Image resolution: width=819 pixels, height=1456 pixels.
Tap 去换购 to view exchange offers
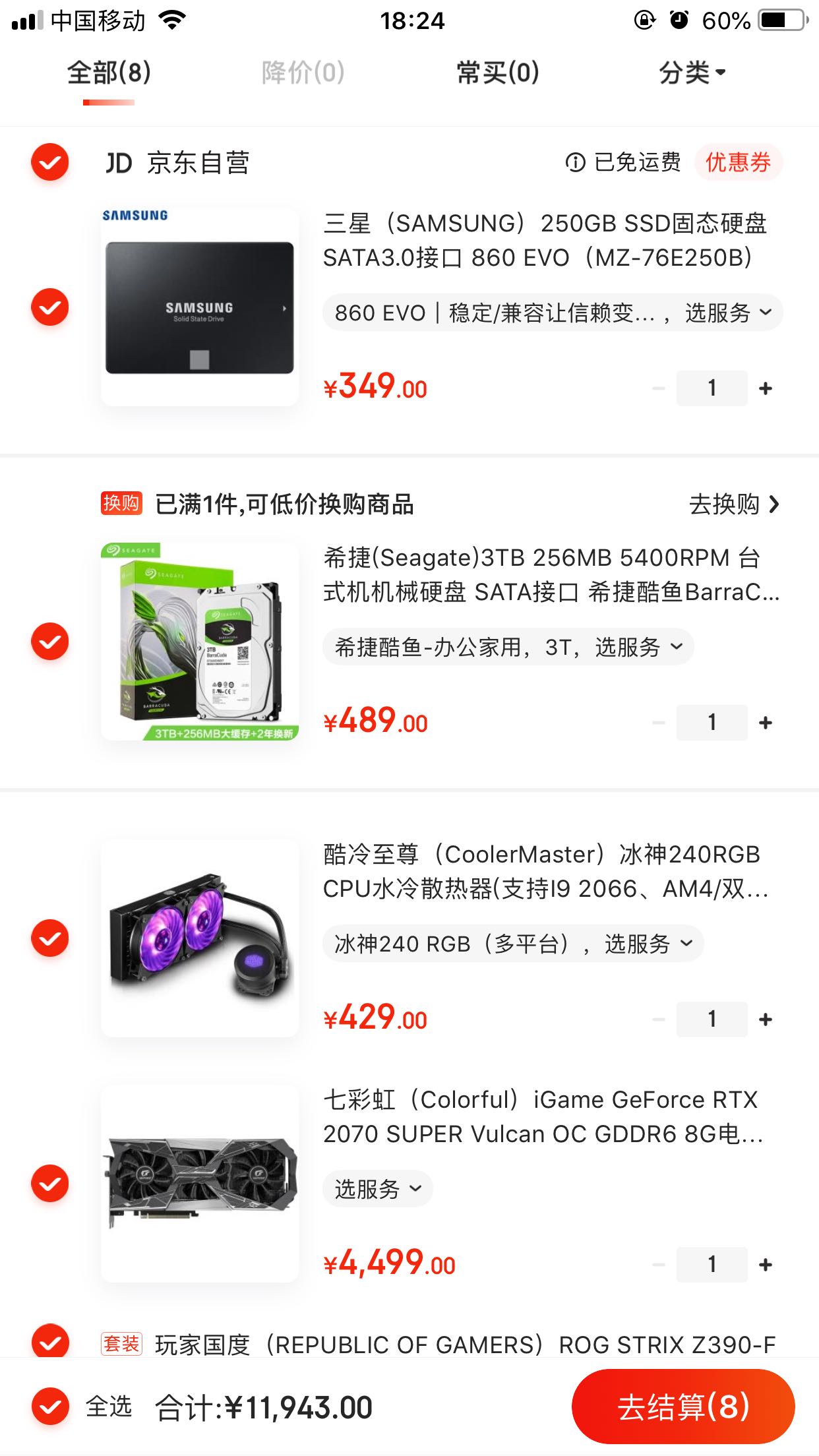(x=733, y=504)
